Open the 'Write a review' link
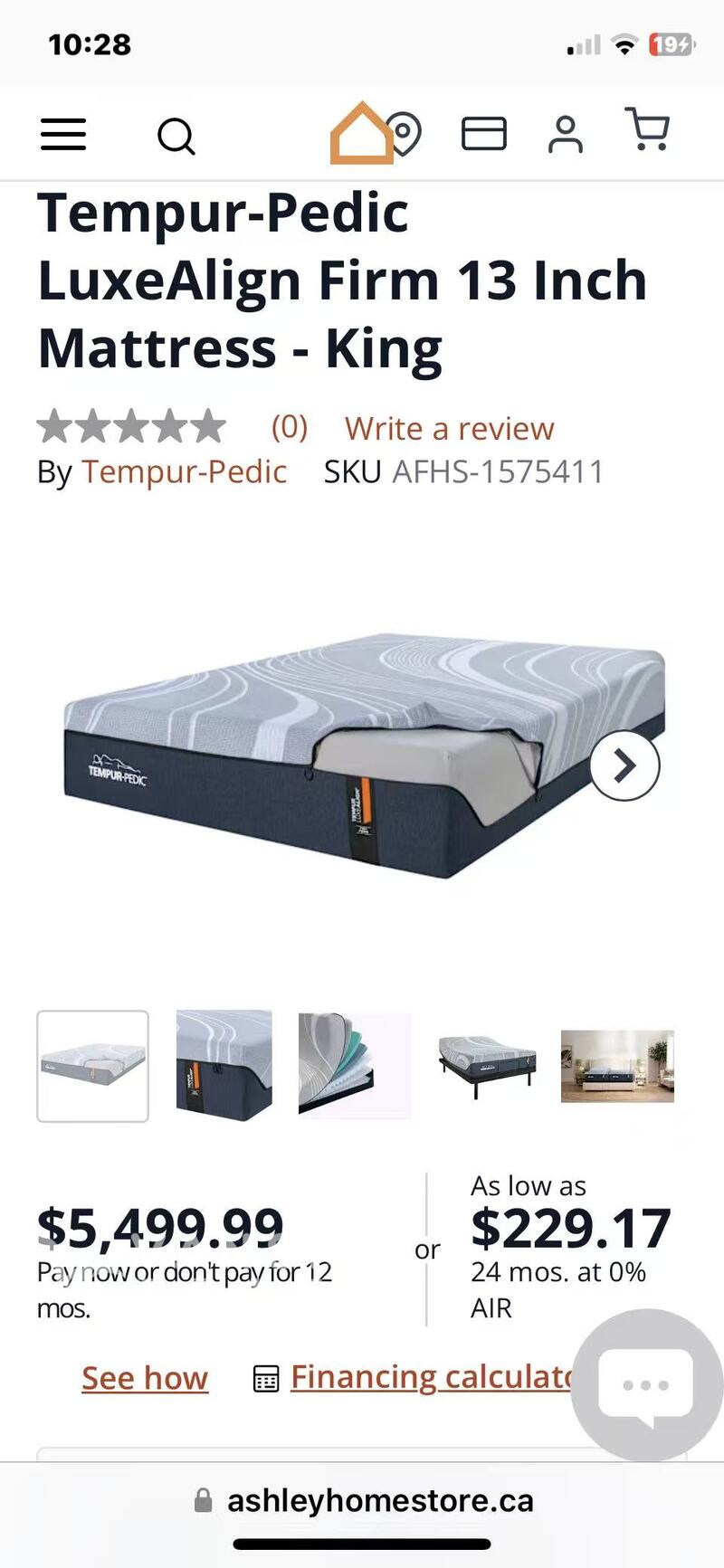 pyautogui.click(x=450, y=427)
